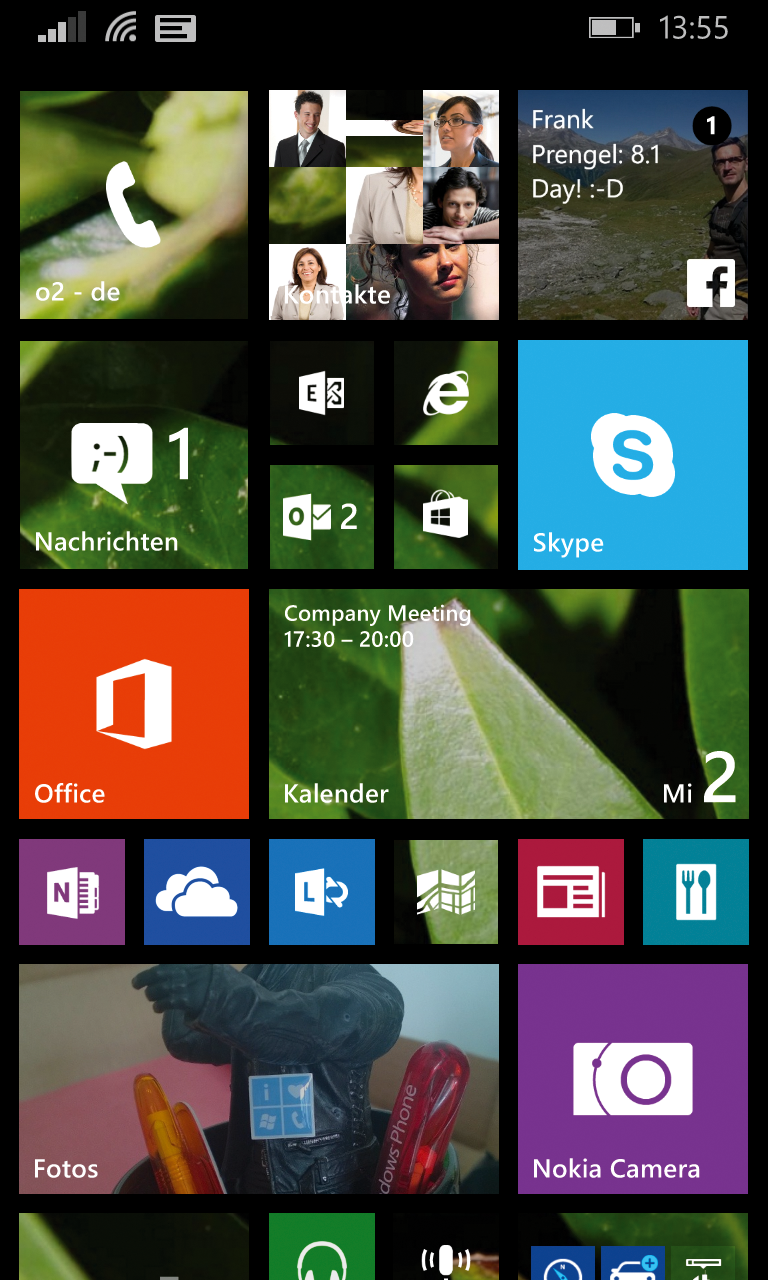Viewport: 768px width, 1280px height.
Task: Open Outlook mail with 2 unread
Action: pos(322,517)
